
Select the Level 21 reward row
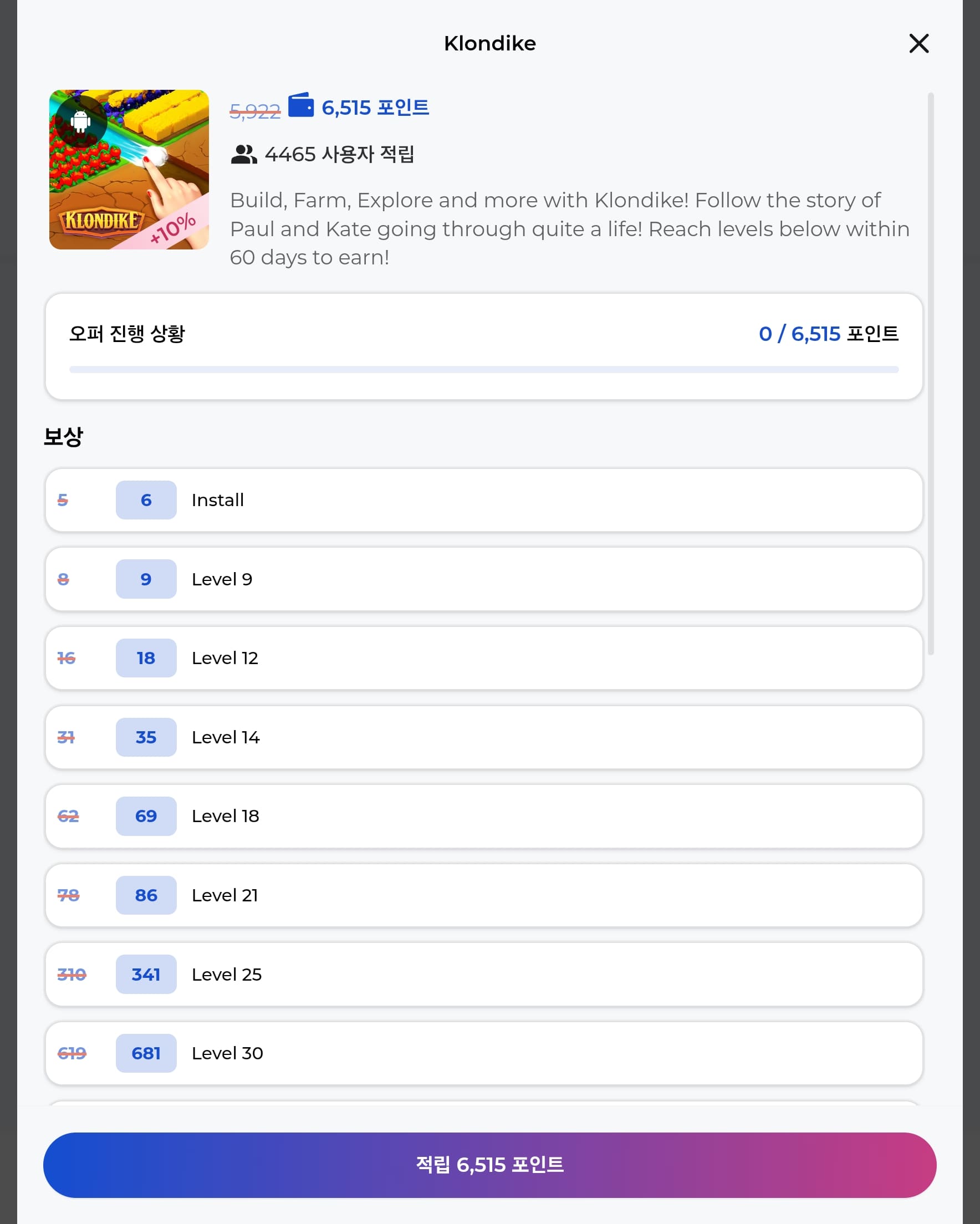coord(488,895)
